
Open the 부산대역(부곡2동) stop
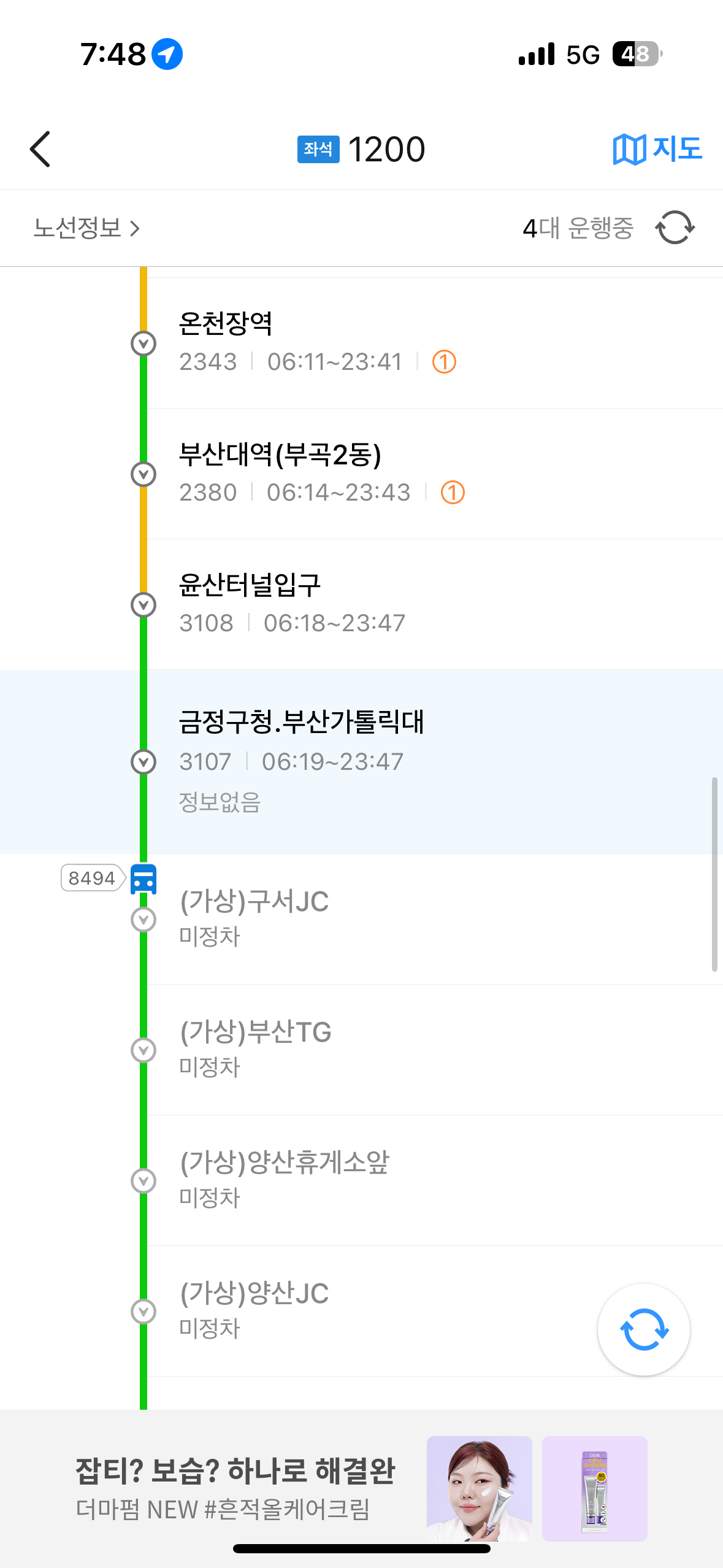(x=434, y=474)
